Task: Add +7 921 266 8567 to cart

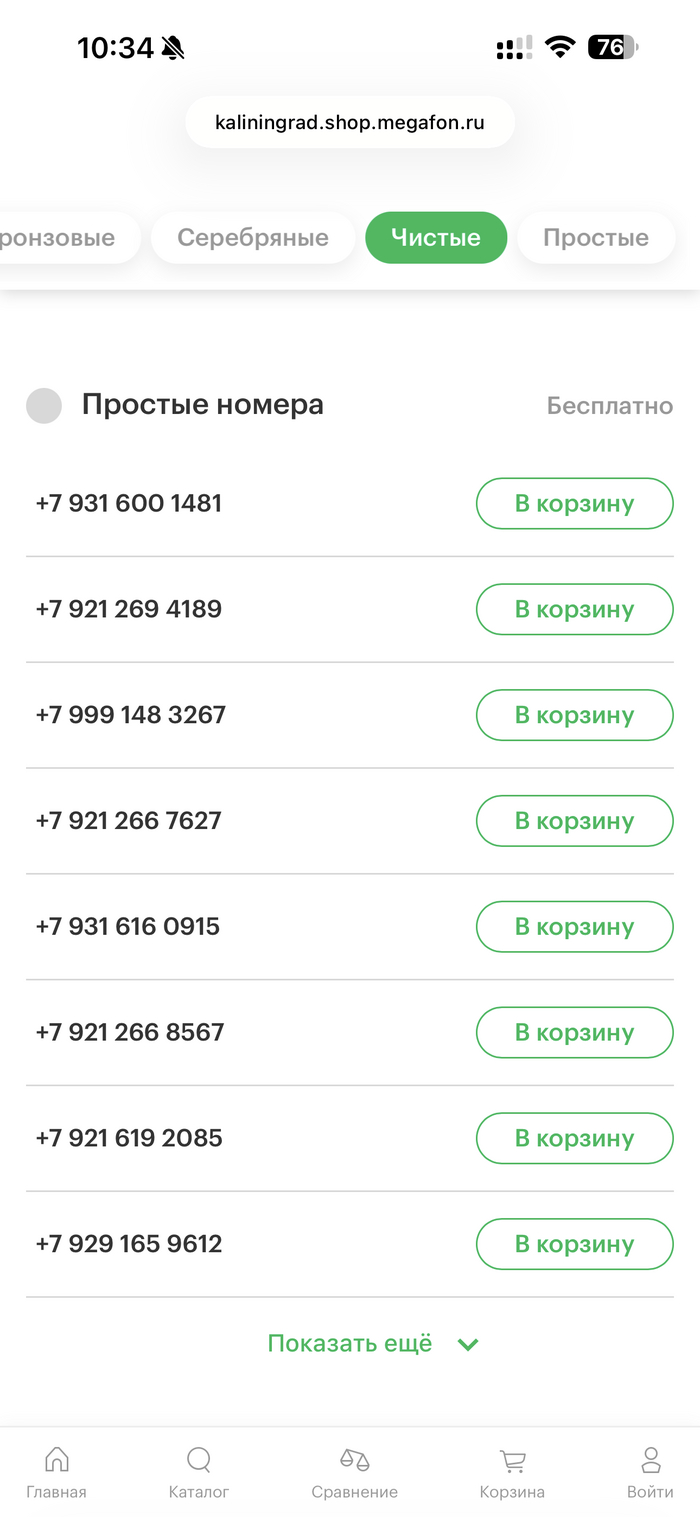Action: (574, 1033)
